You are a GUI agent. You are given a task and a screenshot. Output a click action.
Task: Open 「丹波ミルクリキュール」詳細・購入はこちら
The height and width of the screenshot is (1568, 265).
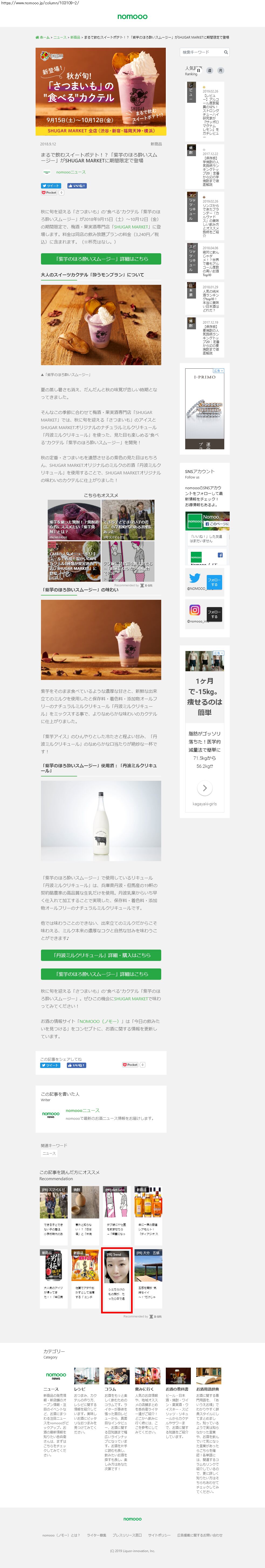(101, 955)
